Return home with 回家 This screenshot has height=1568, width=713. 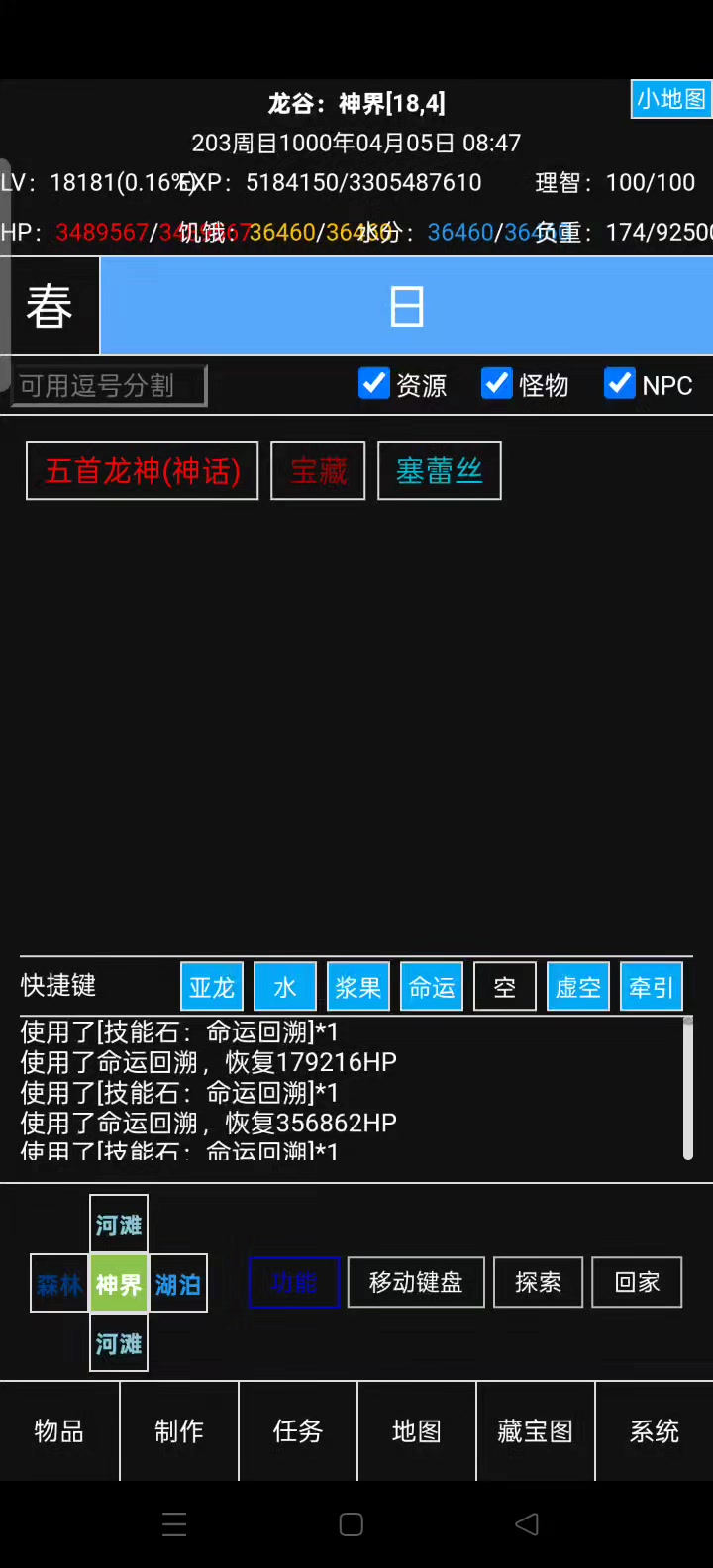[x=637, y=1282]
